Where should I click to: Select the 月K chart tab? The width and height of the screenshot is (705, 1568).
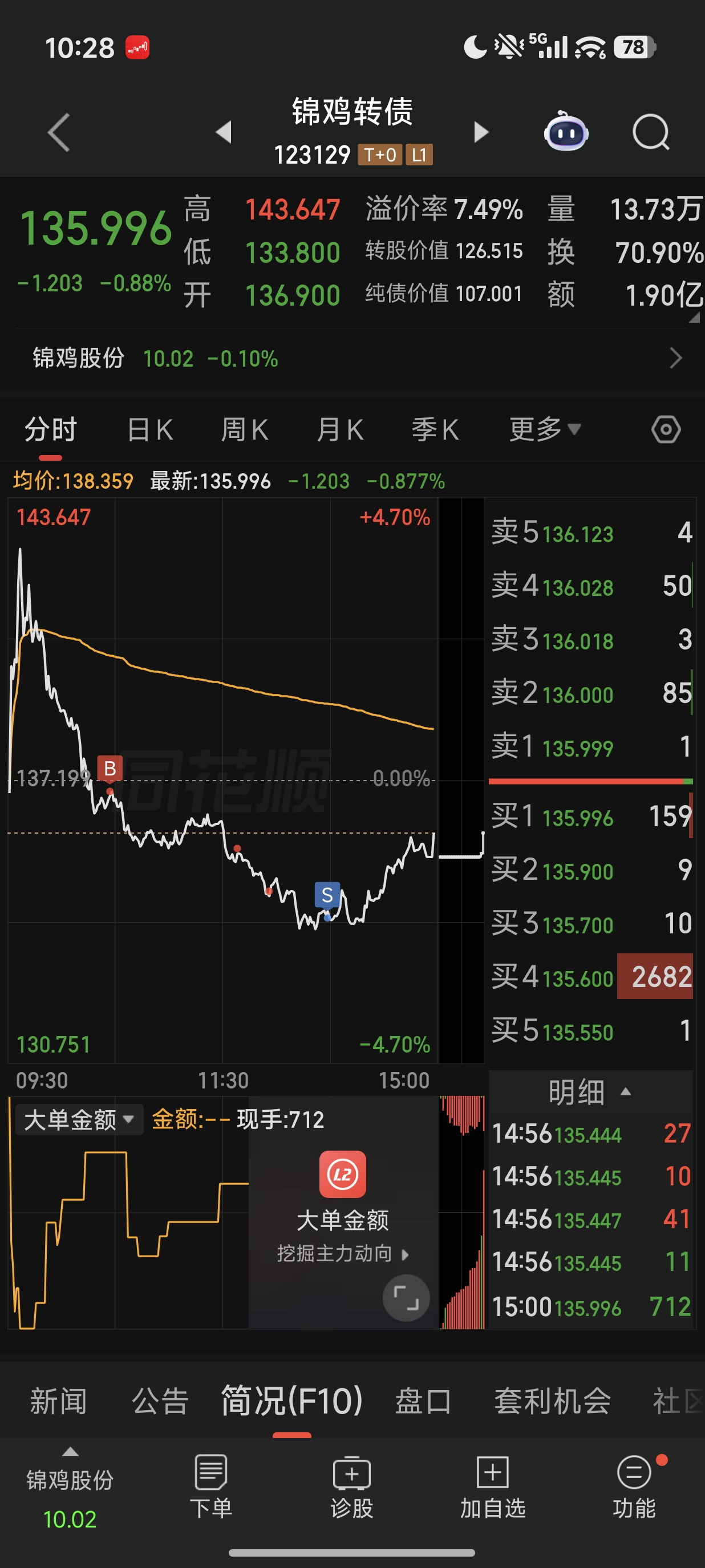[x=340, y=430]
